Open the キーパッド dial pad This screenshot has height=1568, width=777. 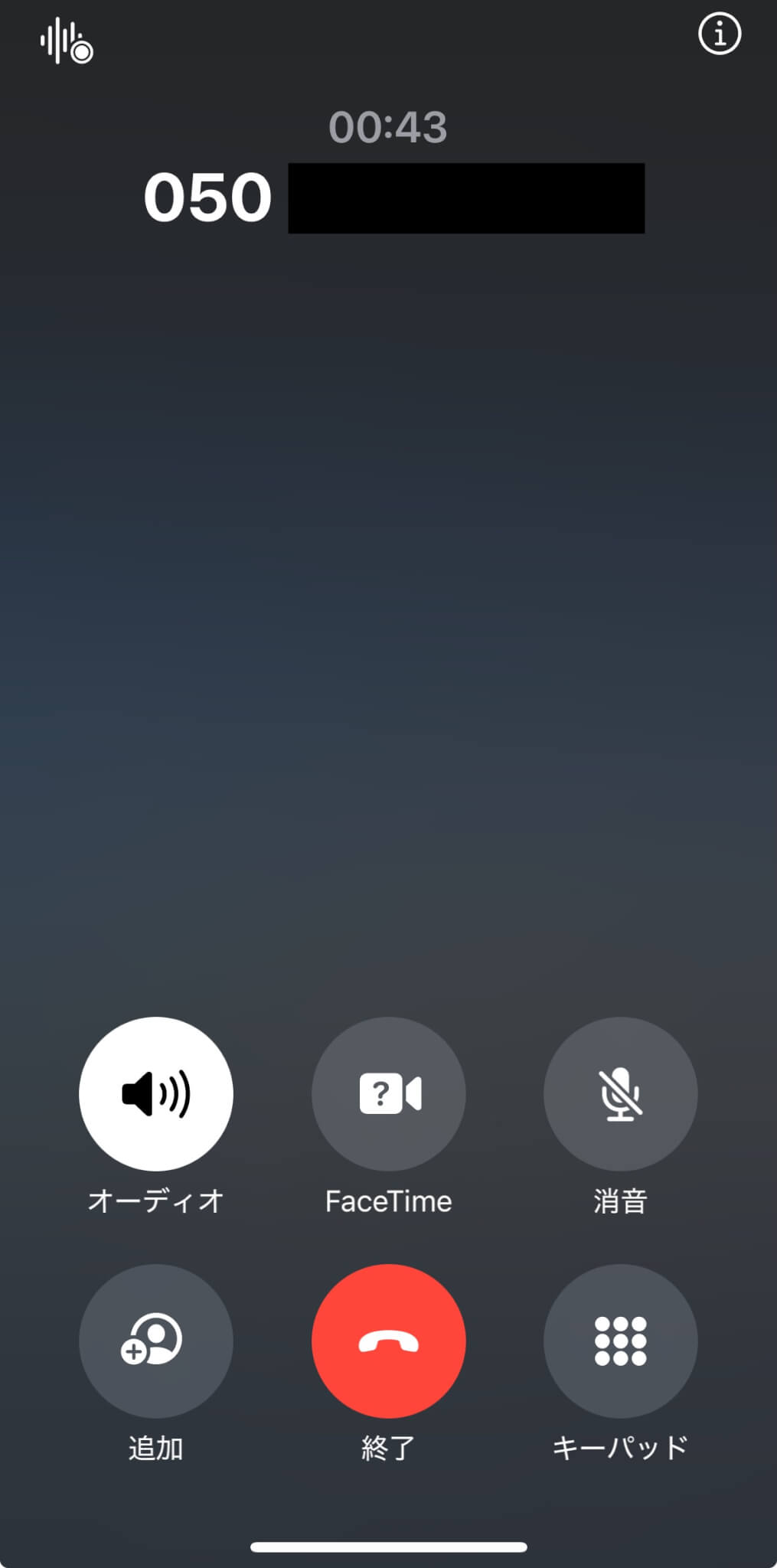pos(620,1340)
